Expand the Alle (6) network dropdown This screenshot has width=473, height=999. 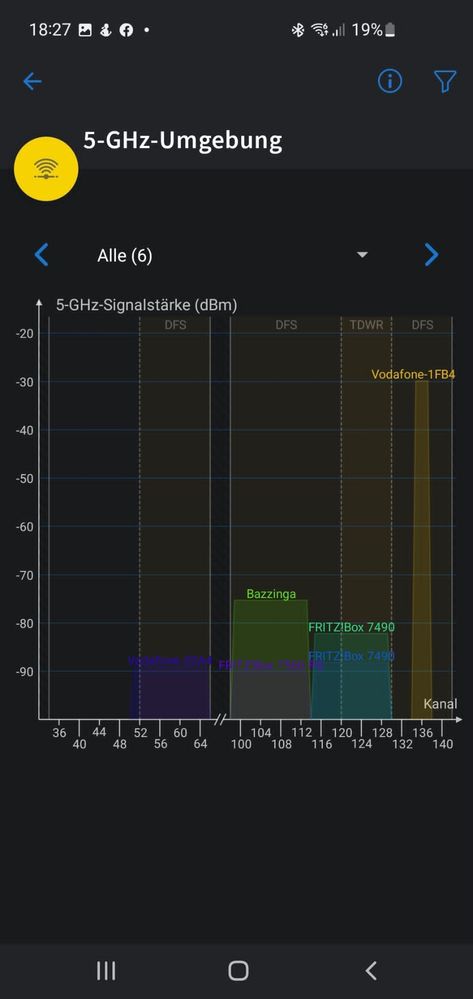233,255
